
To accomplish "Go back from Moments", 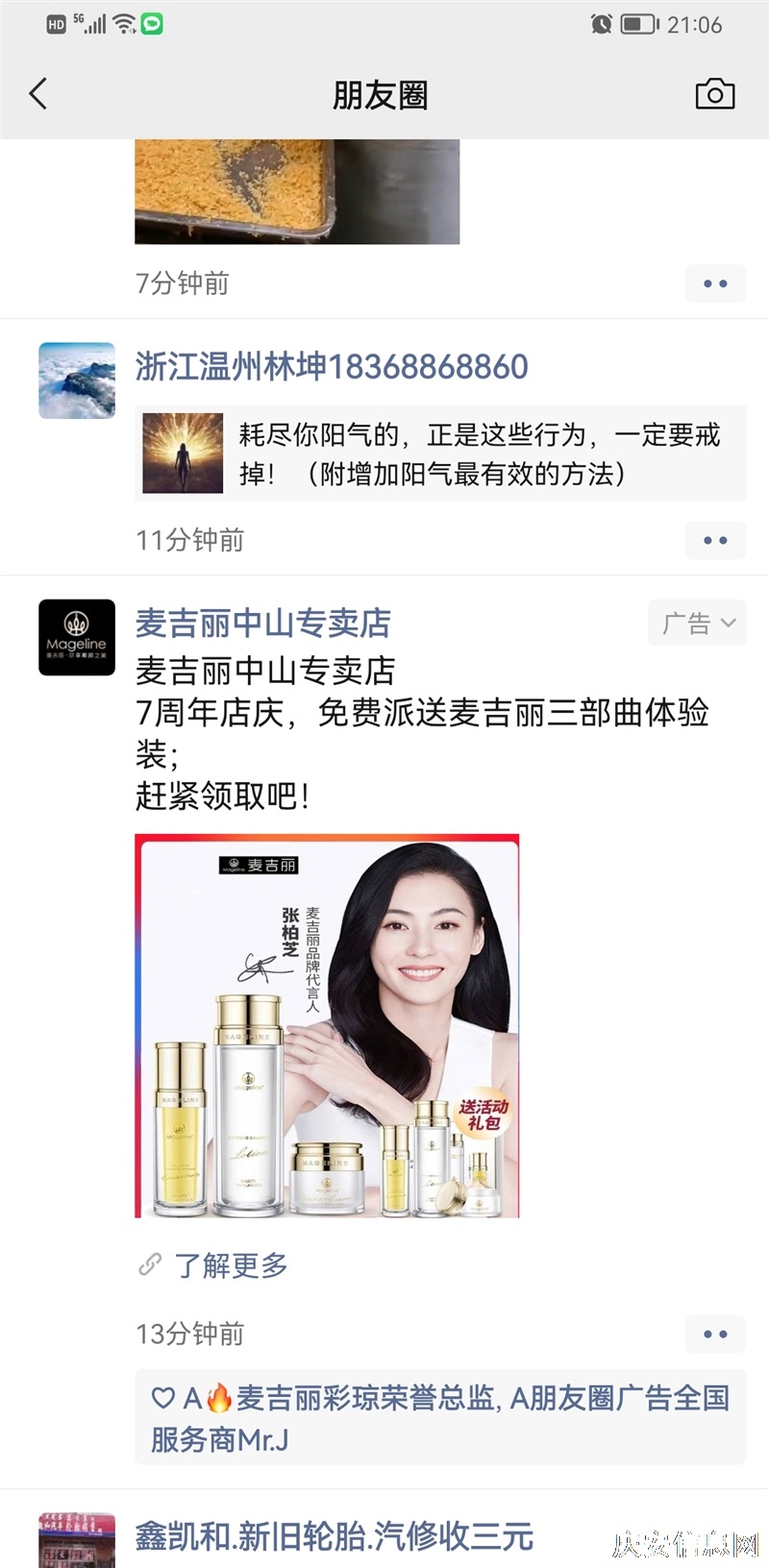I will pyautogui.click(x=38, y=94).
